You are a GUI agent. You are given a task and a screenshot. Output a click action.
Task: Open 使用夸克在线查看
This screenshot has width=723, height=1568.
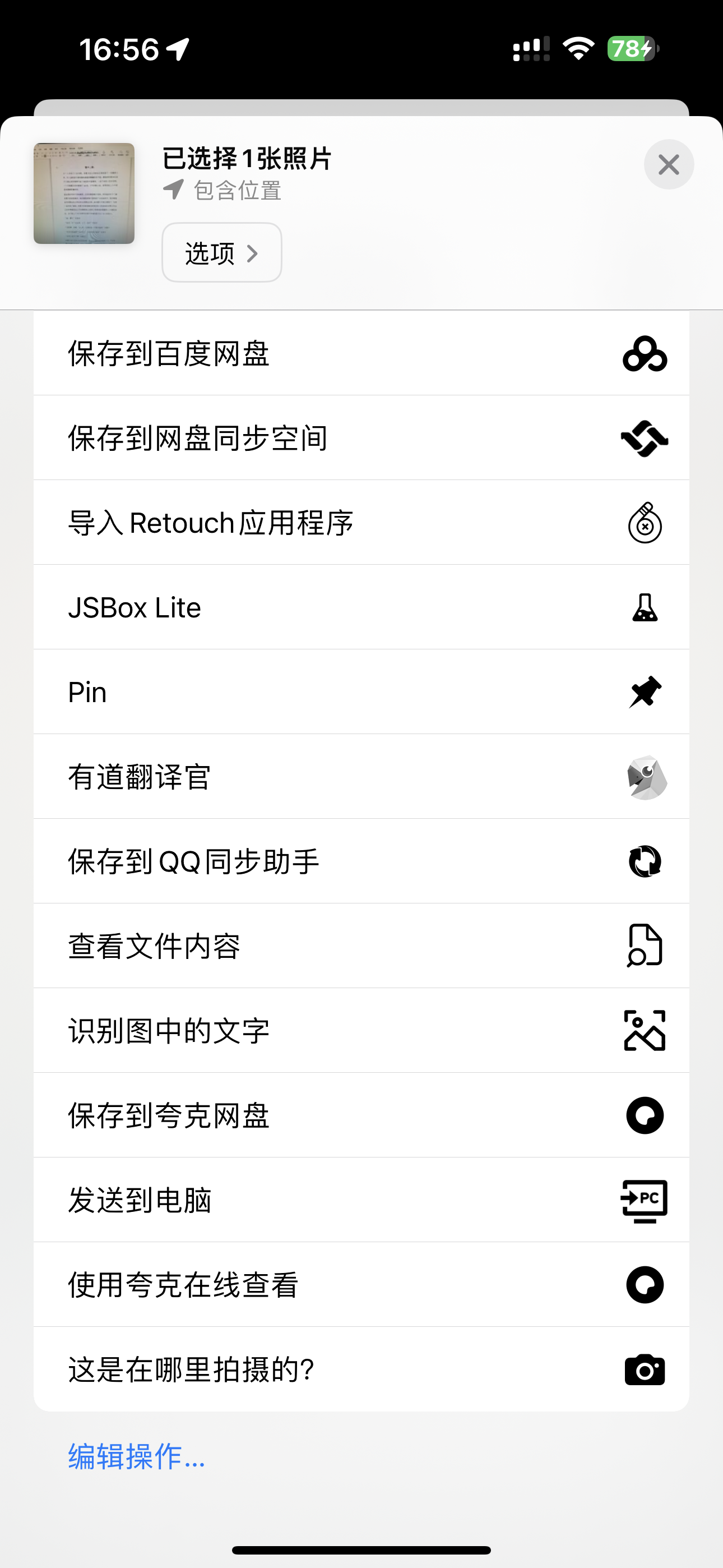(361, 1284)
